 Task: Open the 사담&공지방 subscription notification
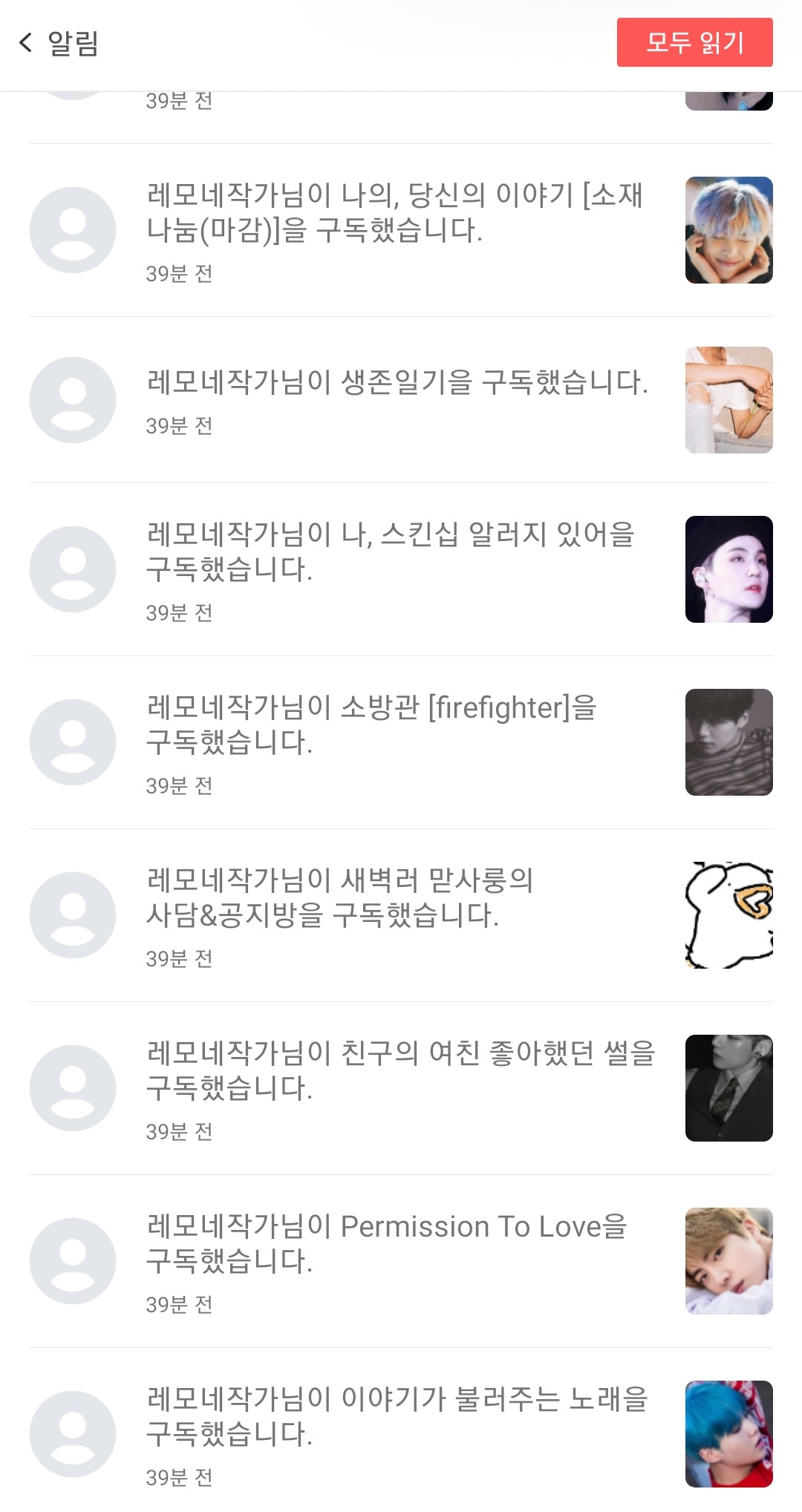[x=340, y=897]
